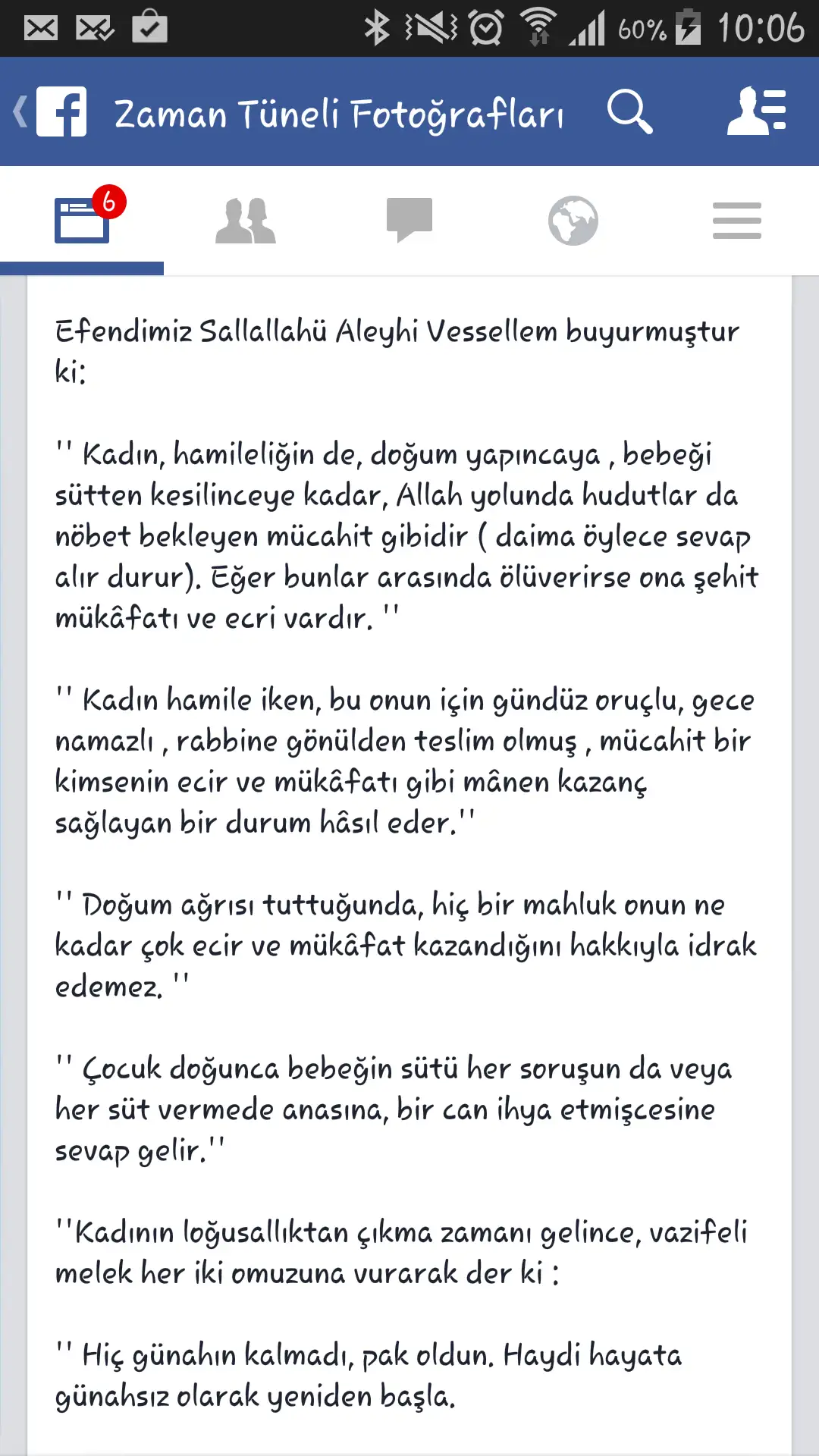
Task: Switch to the news feed tab
Action: pos(82,220)
